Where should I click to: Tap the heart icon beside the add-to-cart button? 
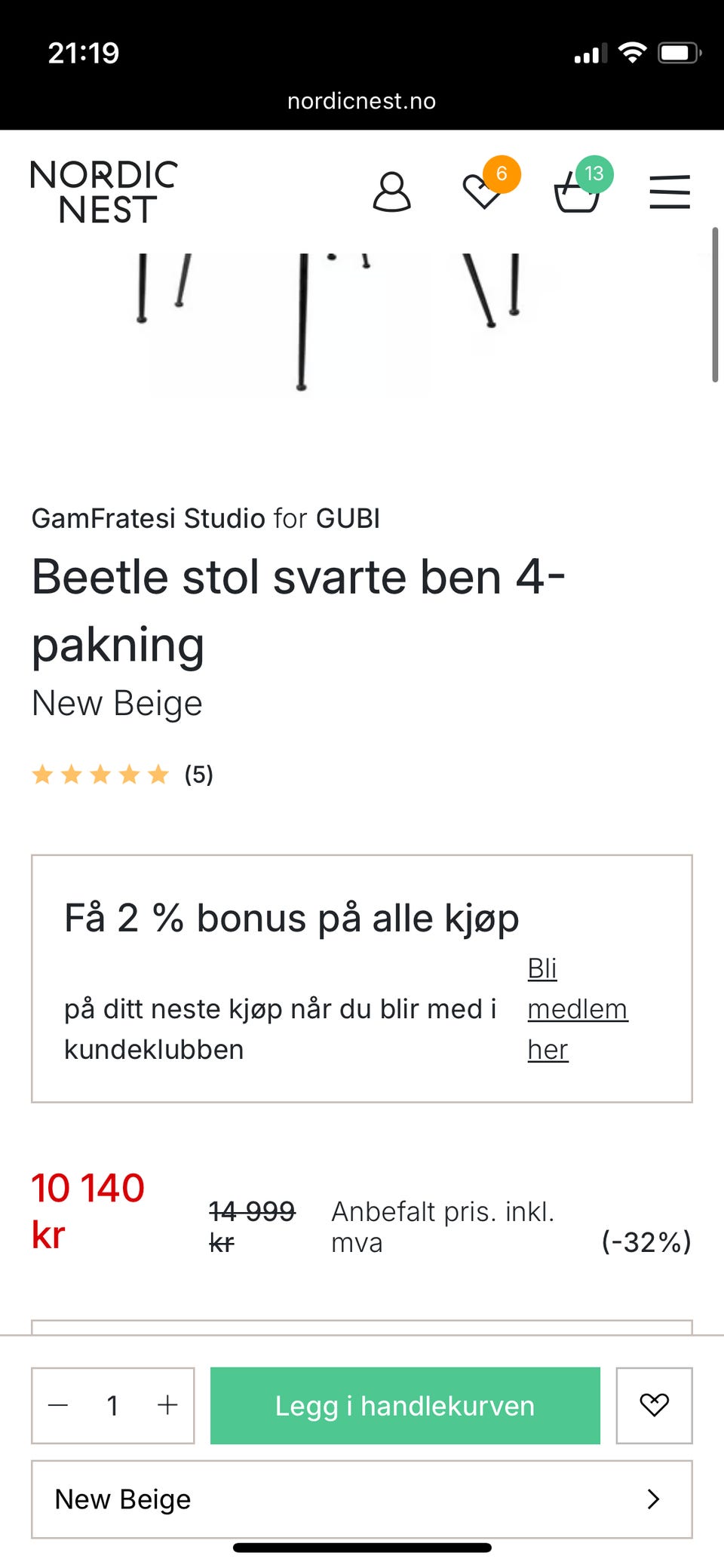(654, 1406)
